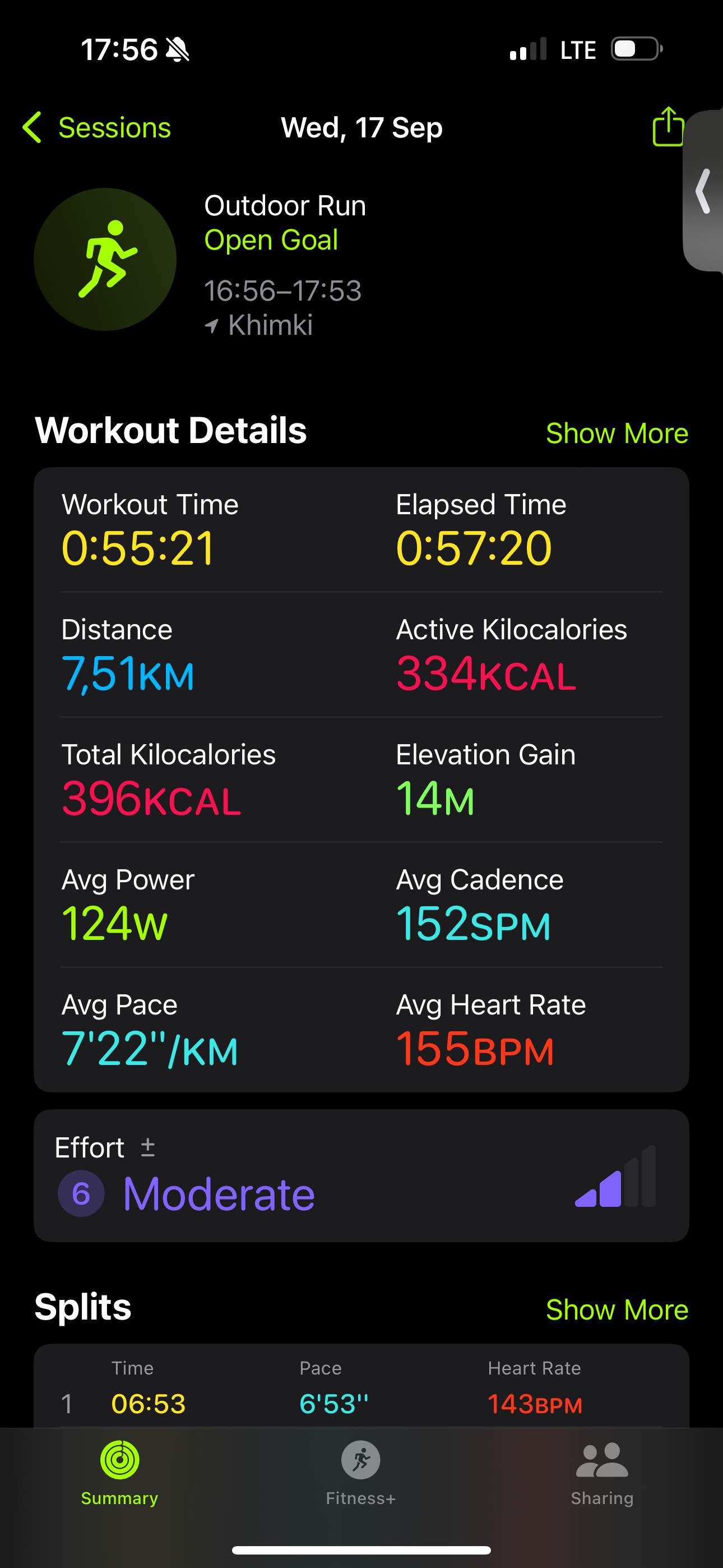723x1568 pixels.
Task: Switch to the Summary tab
Action: click(x=120, y=1473)
